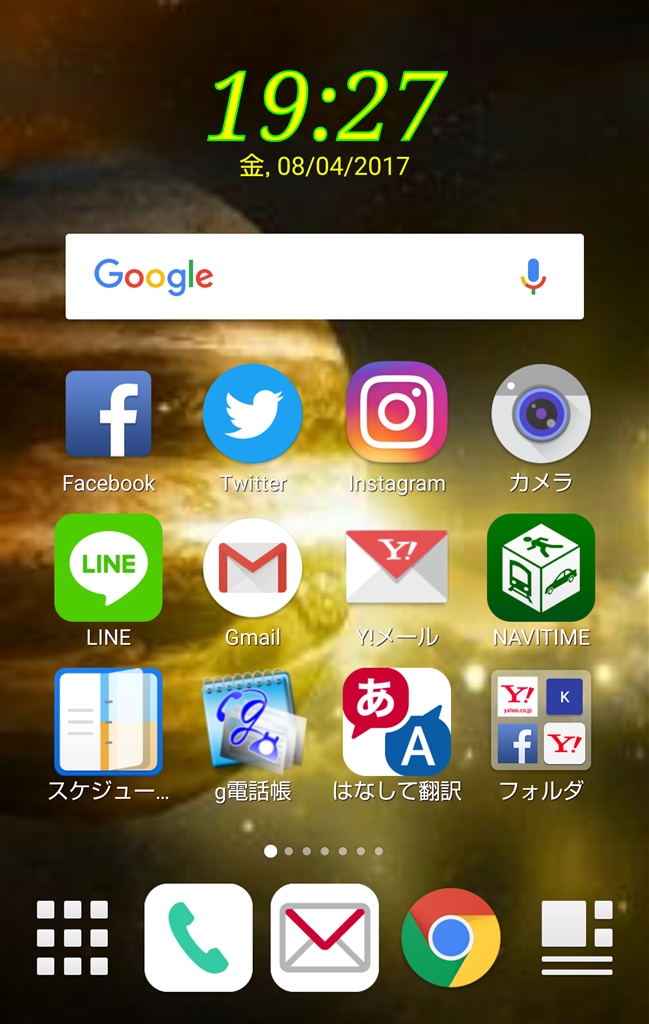Open the mail envelope app in the dock
The width and height of the screenshot is (649, 1024).
[x=324, y=938]
